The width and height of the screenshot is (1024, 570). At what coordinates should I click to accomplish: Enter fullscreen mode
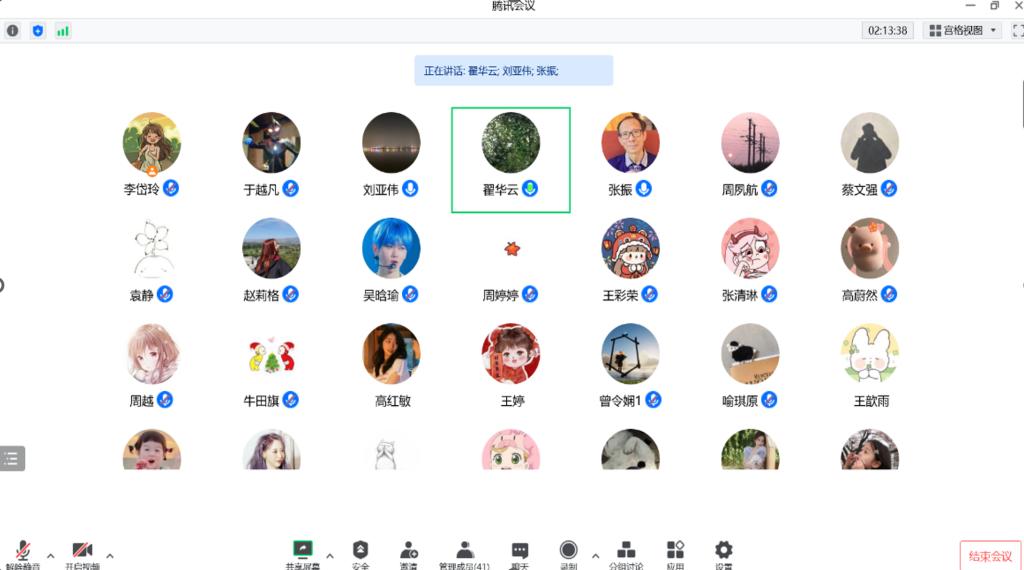1017,31
